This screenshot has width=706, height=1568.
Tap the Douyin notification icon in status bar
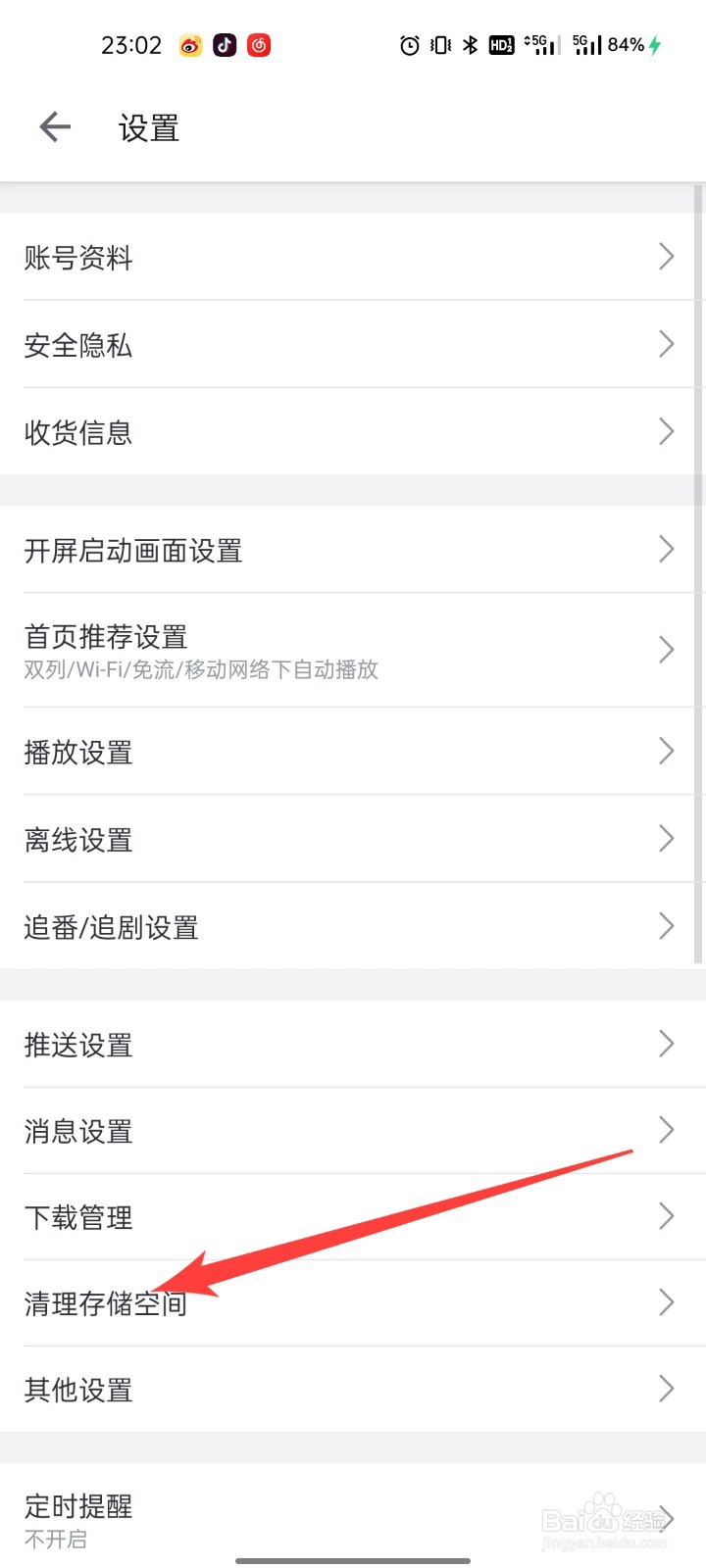pyautogui.click(x=224, y=45)
